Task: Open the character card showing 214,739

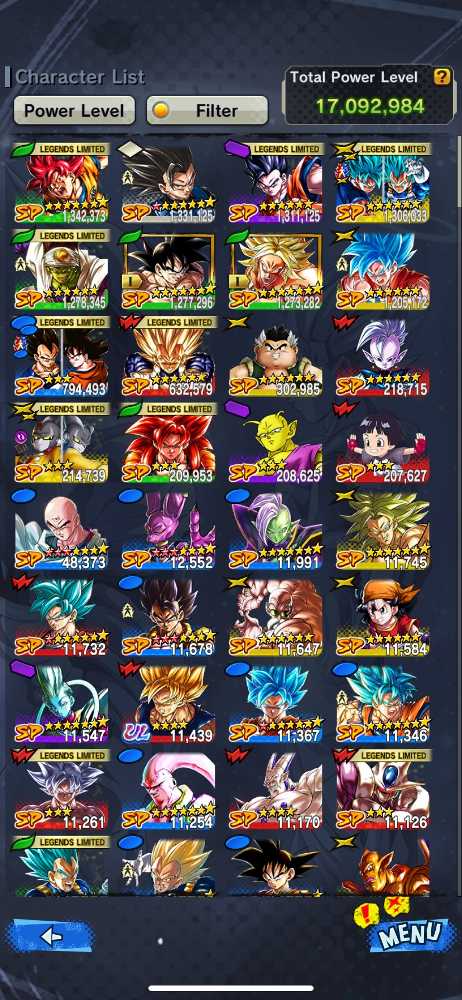Action: 61,443
